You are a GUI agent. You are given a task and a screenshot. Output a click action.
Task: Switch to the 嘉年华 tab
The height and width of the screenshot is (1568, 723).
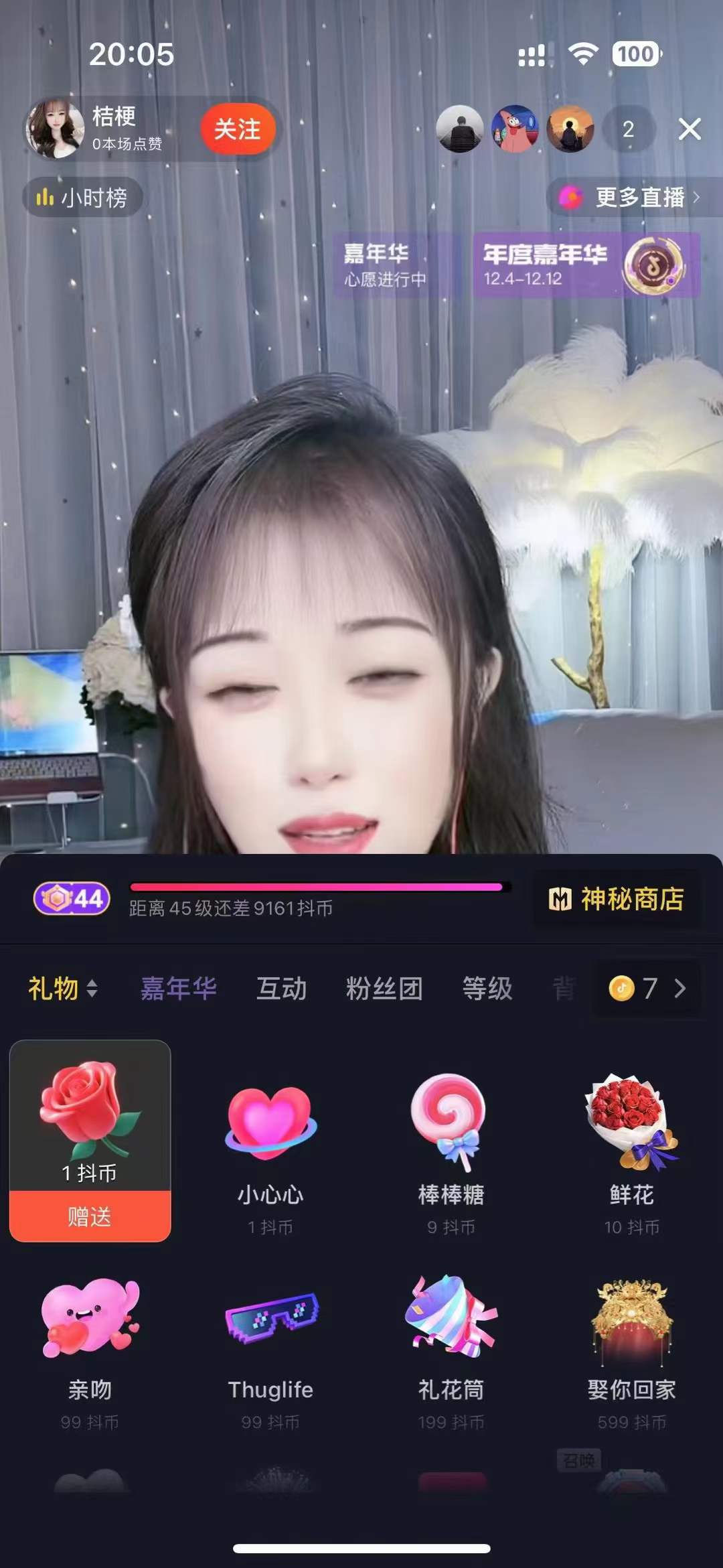tap(178, 989)
